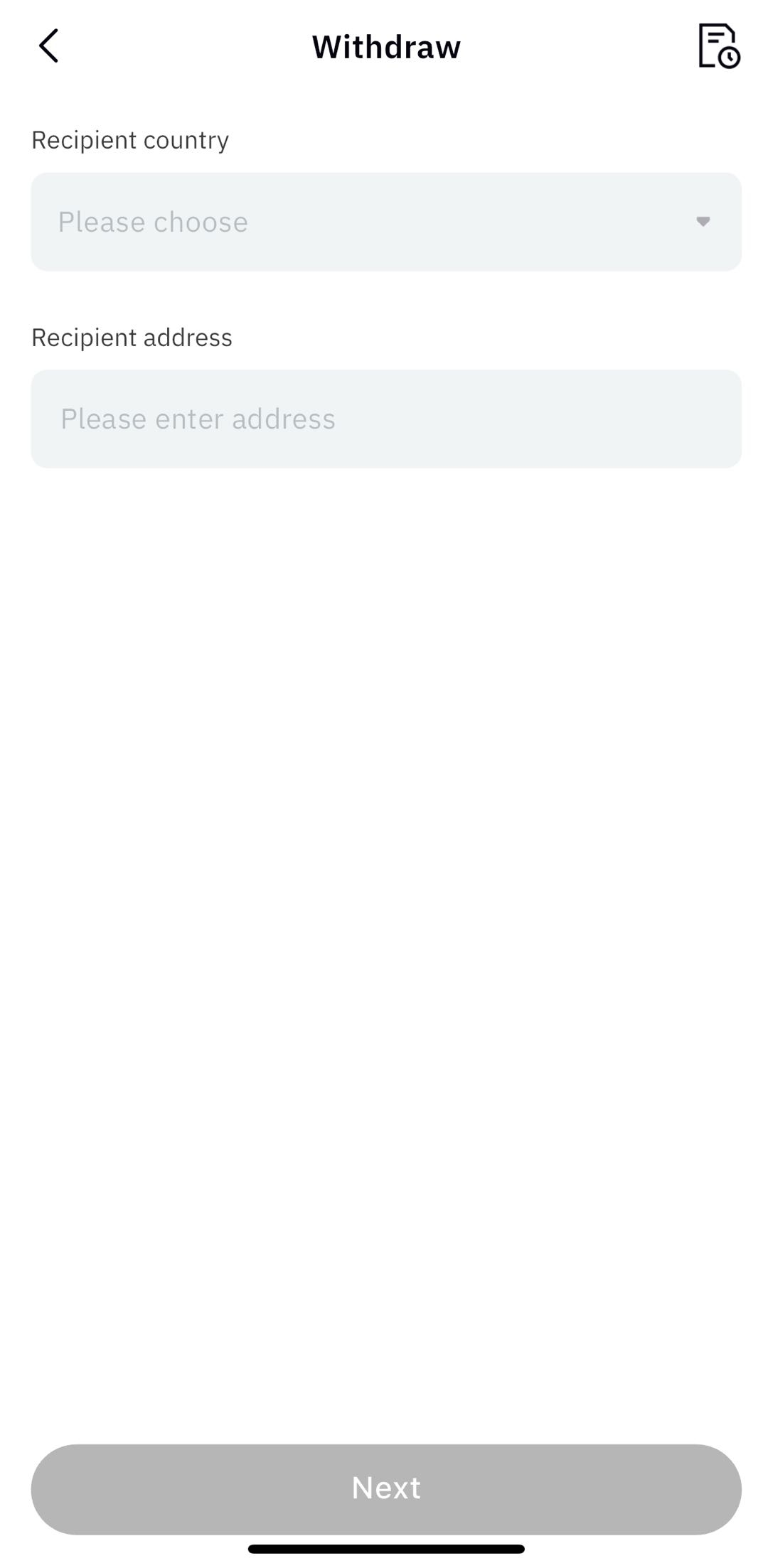
Task: Focus the Recipient address field
Action: (x=385, y=419)
